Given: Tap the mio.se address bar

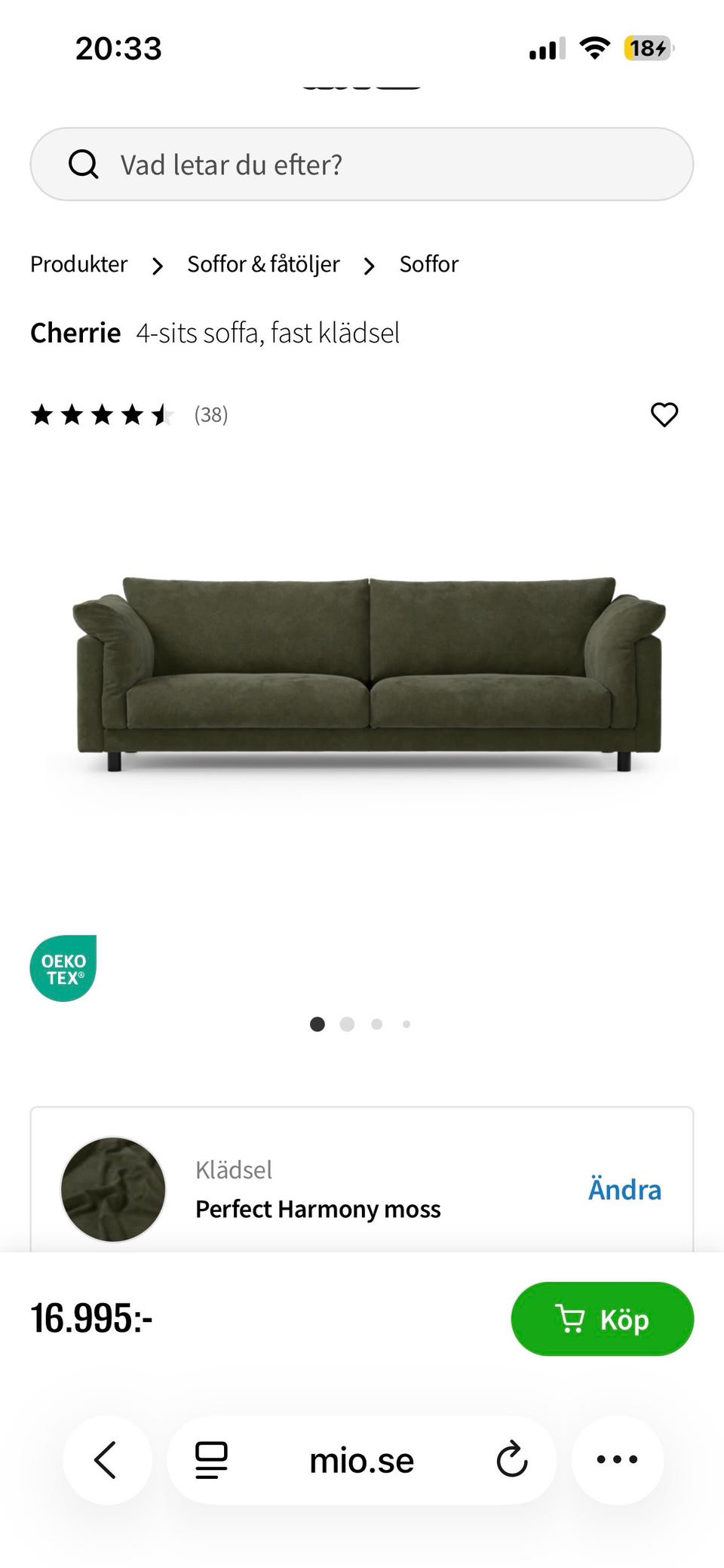Looking at the screenshot, I should coord(362,1461).
